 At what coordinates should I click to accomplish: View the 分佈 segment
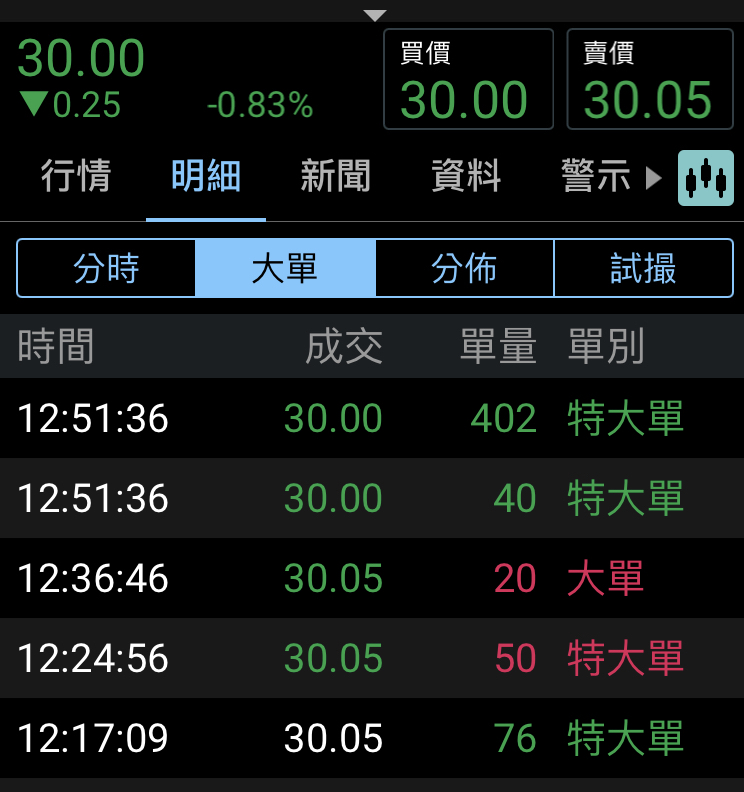pos(464,268)
